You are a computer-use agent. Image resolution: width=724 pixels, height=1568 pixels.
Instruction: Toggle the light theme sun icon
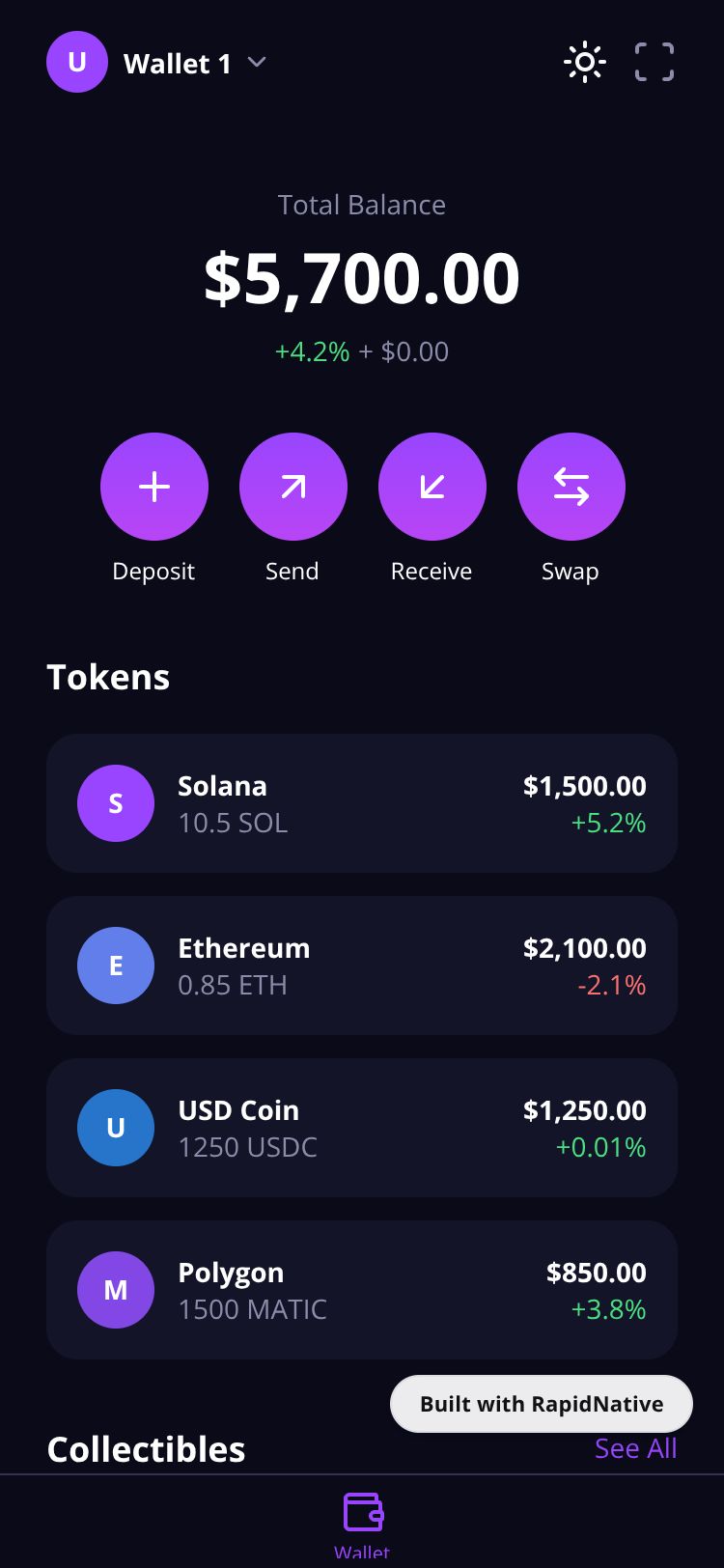pos(585,63)
